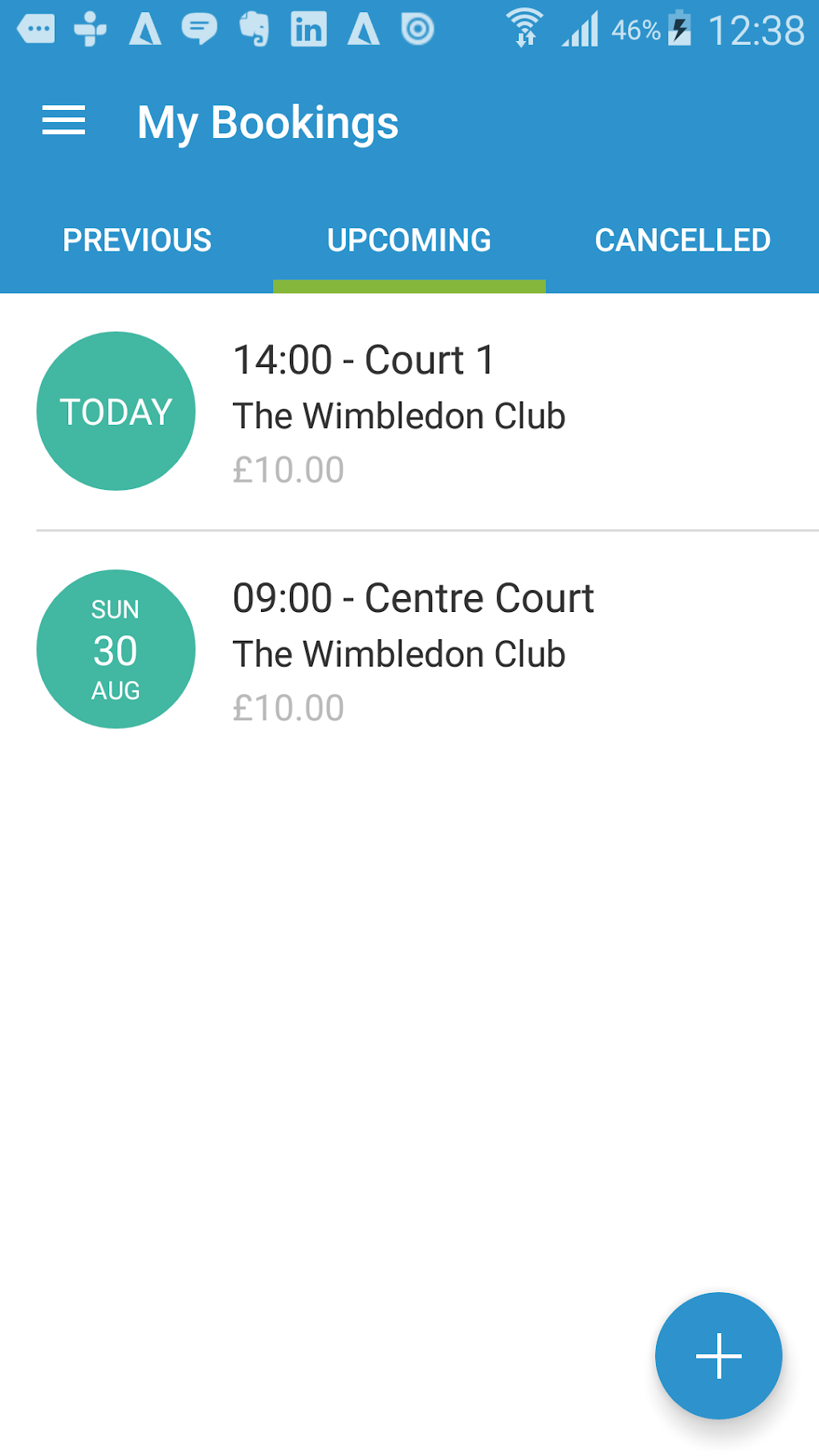Switch to the PREVIOUS bookings tab
This screenshot has height=1456, width=819.
[136, 239]
